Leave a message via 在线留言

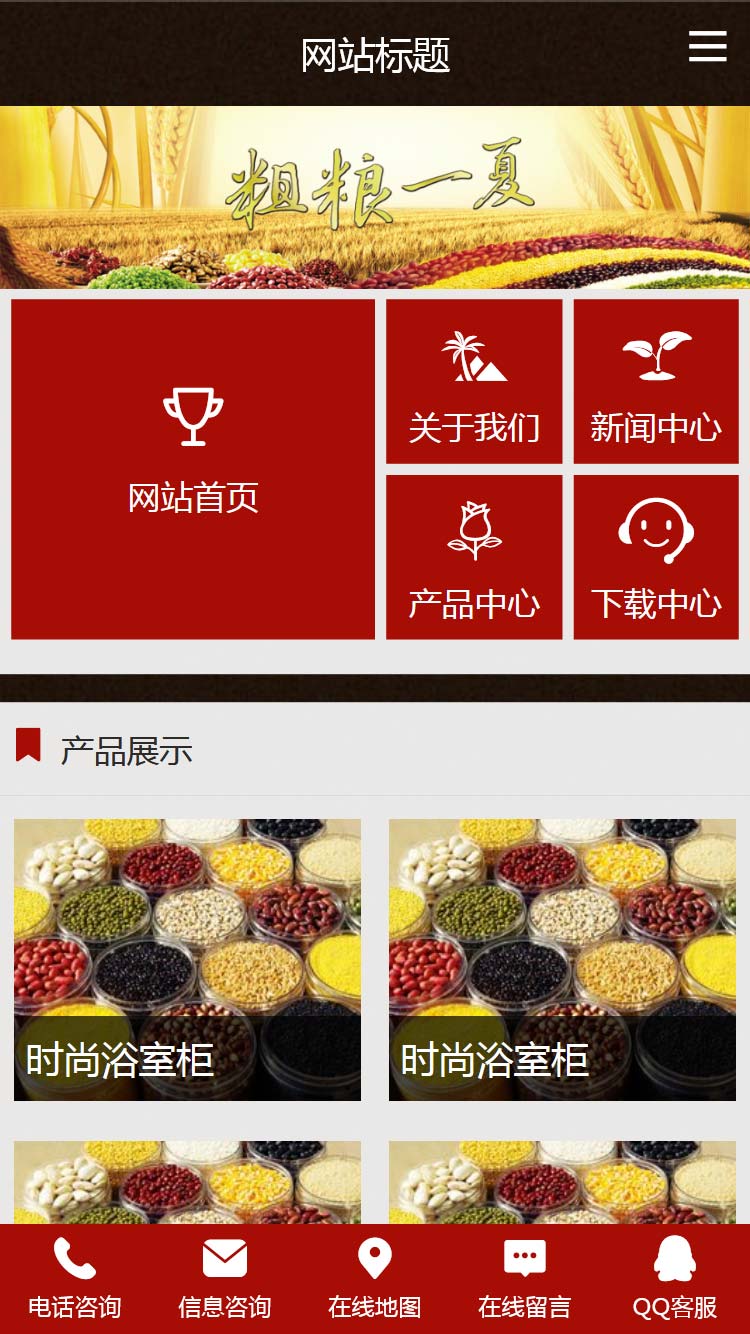[x=525, y=1278]
